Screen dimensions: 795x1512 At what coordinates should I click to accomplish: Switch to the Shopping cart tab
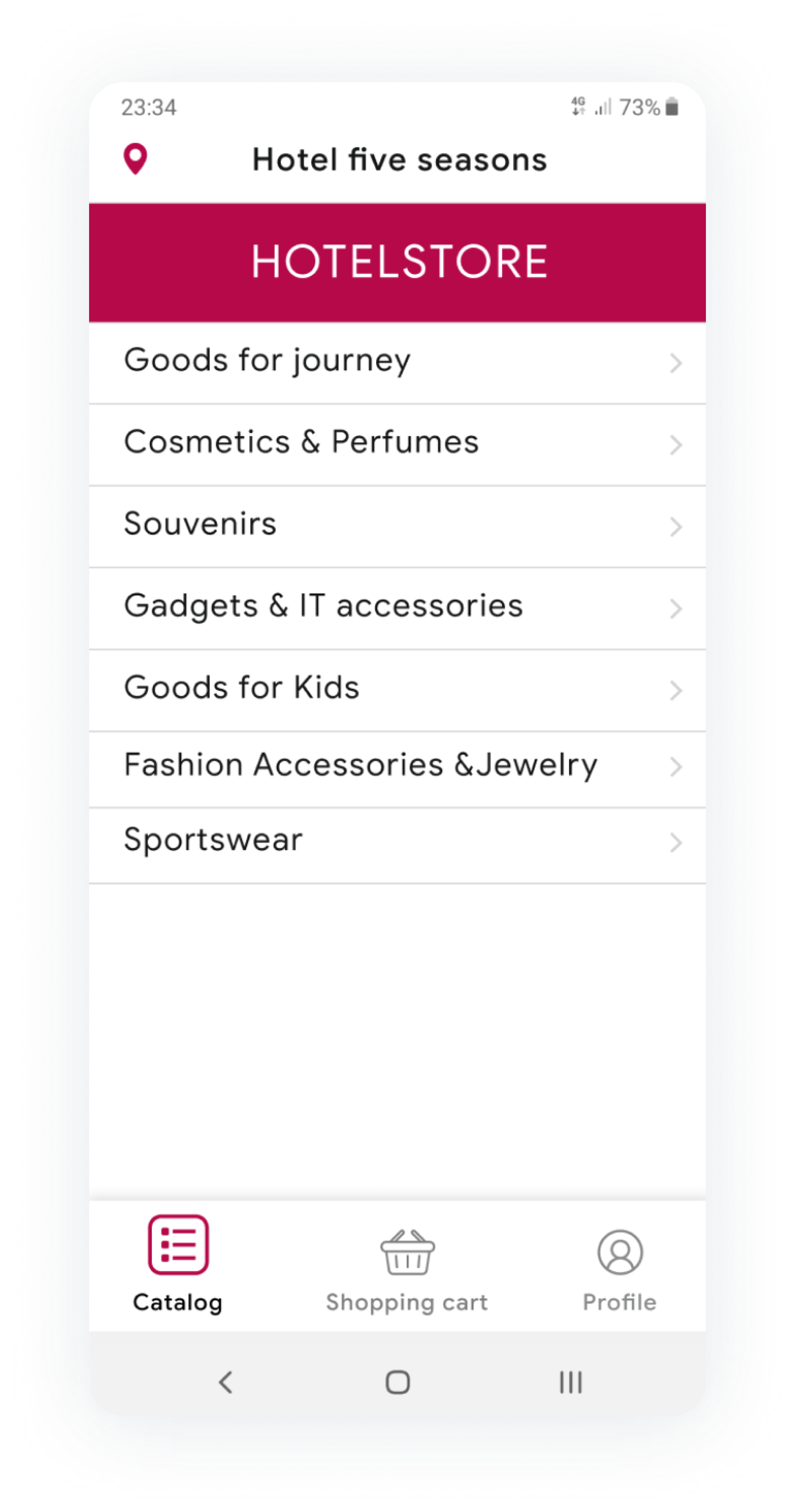tap(407, 1269)
